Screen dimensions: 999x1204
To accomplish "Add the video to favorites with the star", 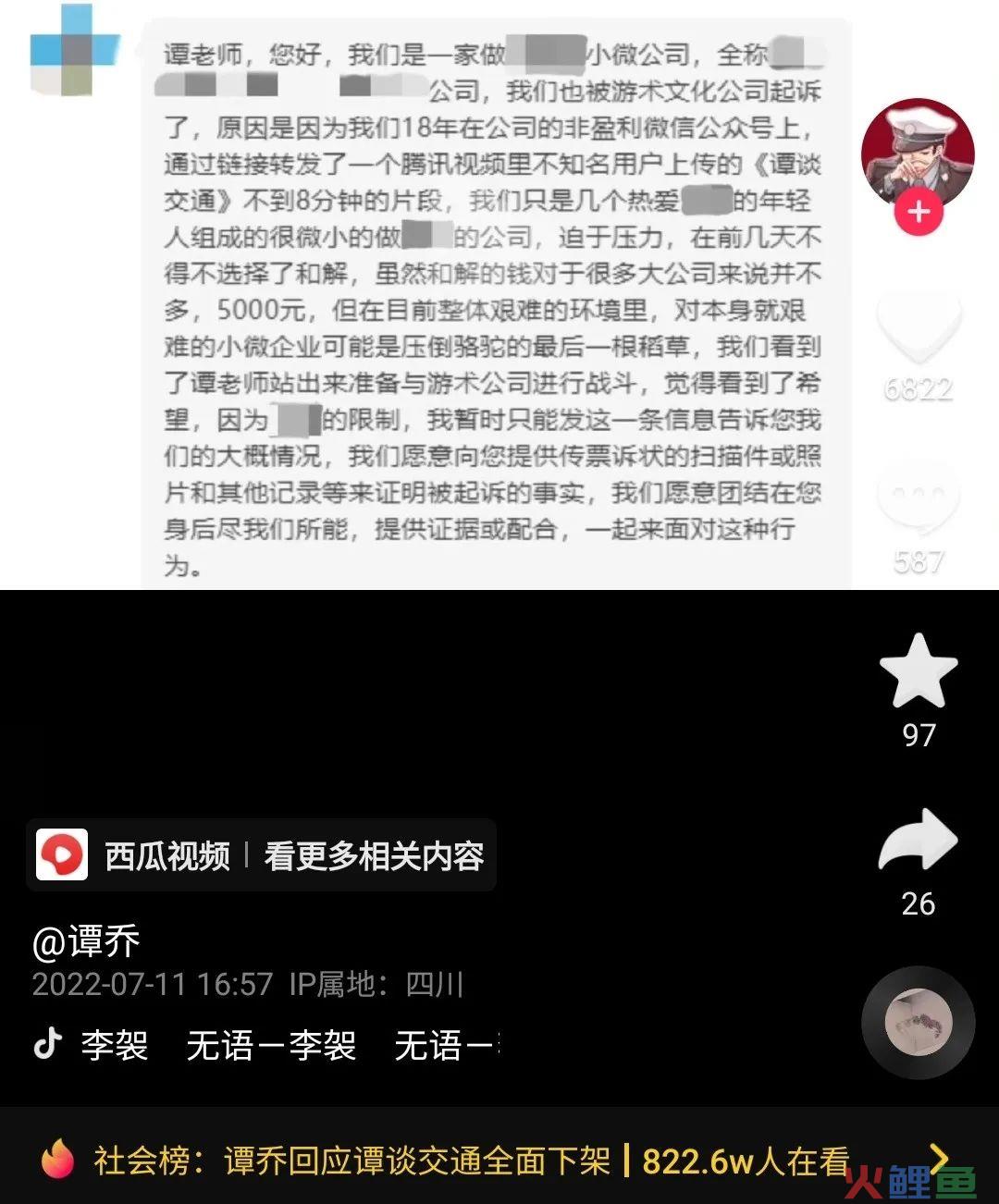I will tap(918, 672).
